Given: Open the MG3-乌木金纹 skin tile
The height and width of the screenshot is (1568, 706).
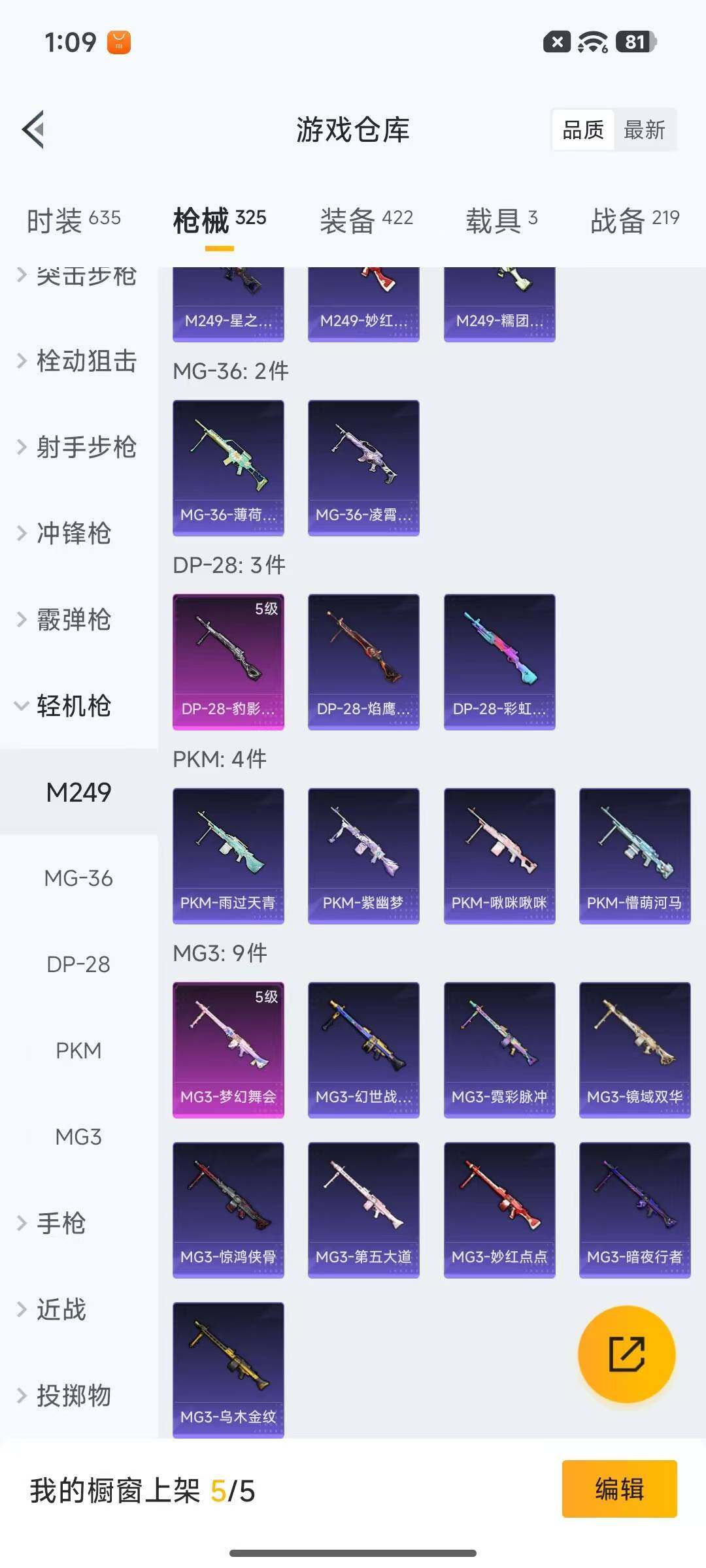Looking at the screenshot, I should (x=228, y=1370).
